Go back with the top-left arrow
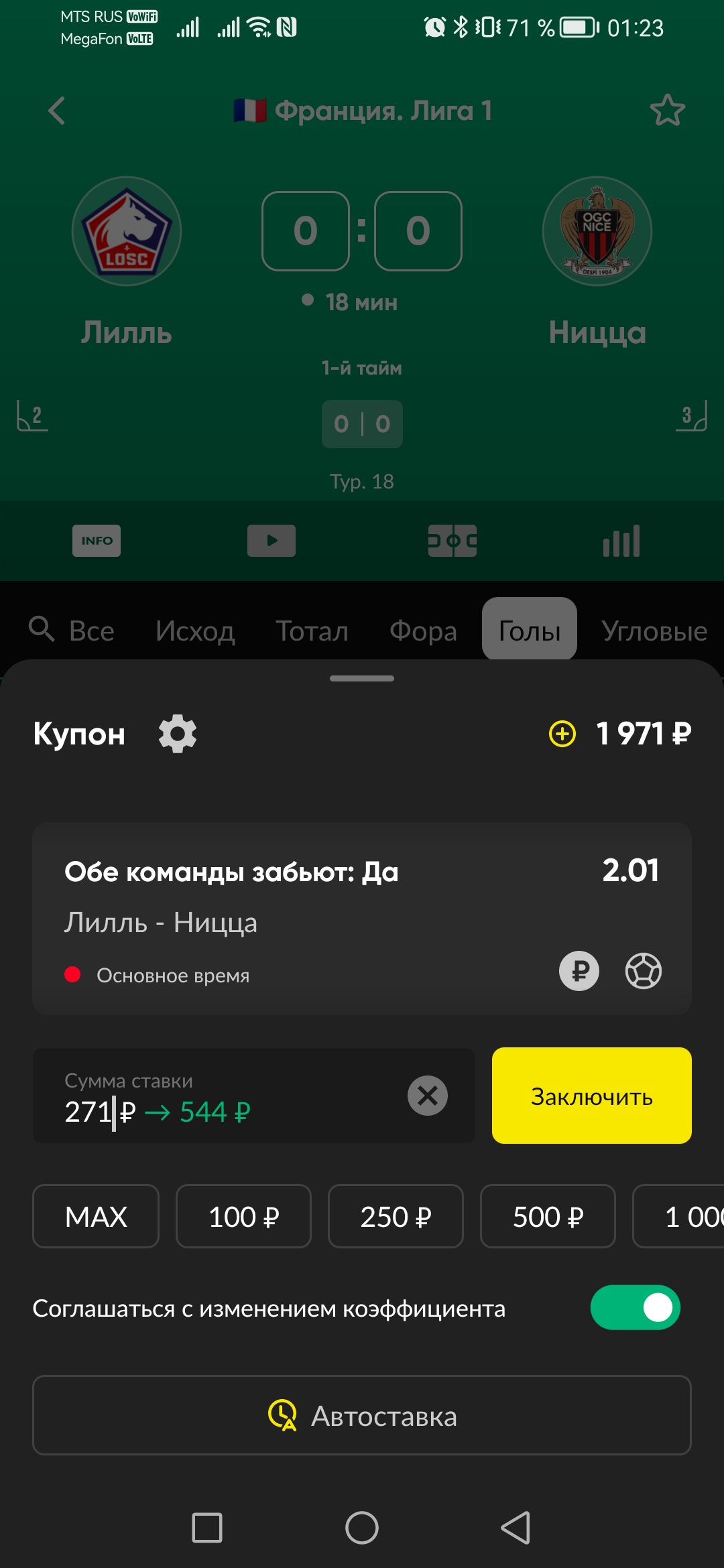This screenshot has height=1568, width=724. click(x=57, y=111)
